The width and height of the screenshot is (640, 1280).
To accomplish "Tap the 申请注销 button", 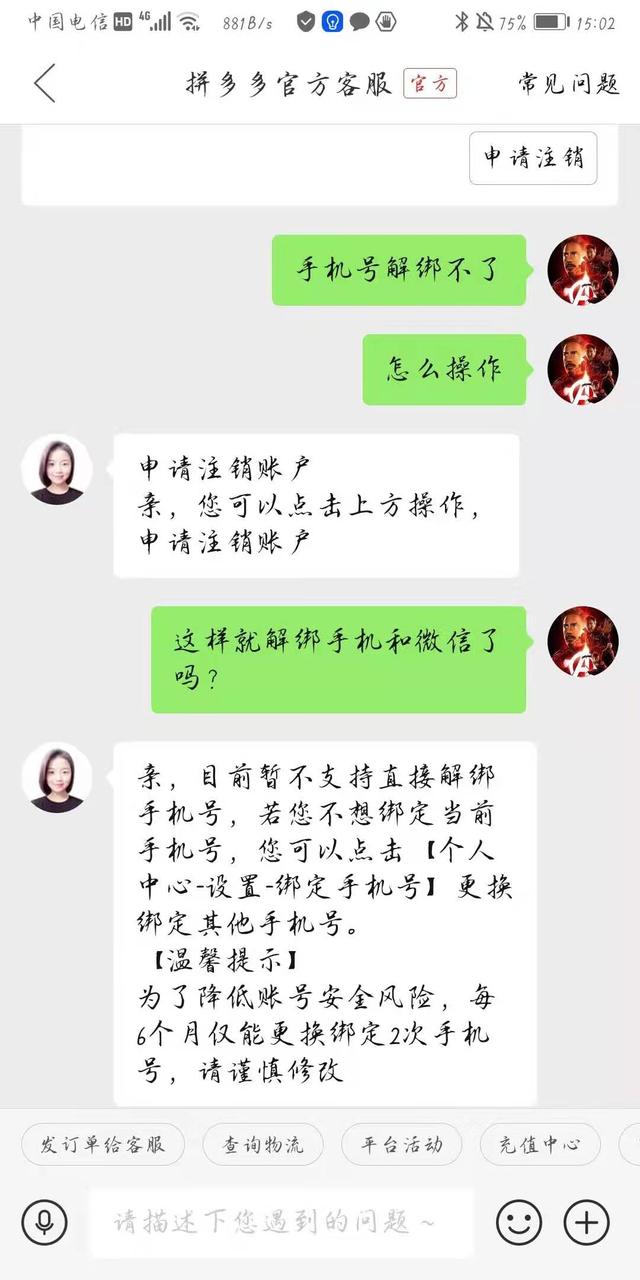I will [533, 158].
